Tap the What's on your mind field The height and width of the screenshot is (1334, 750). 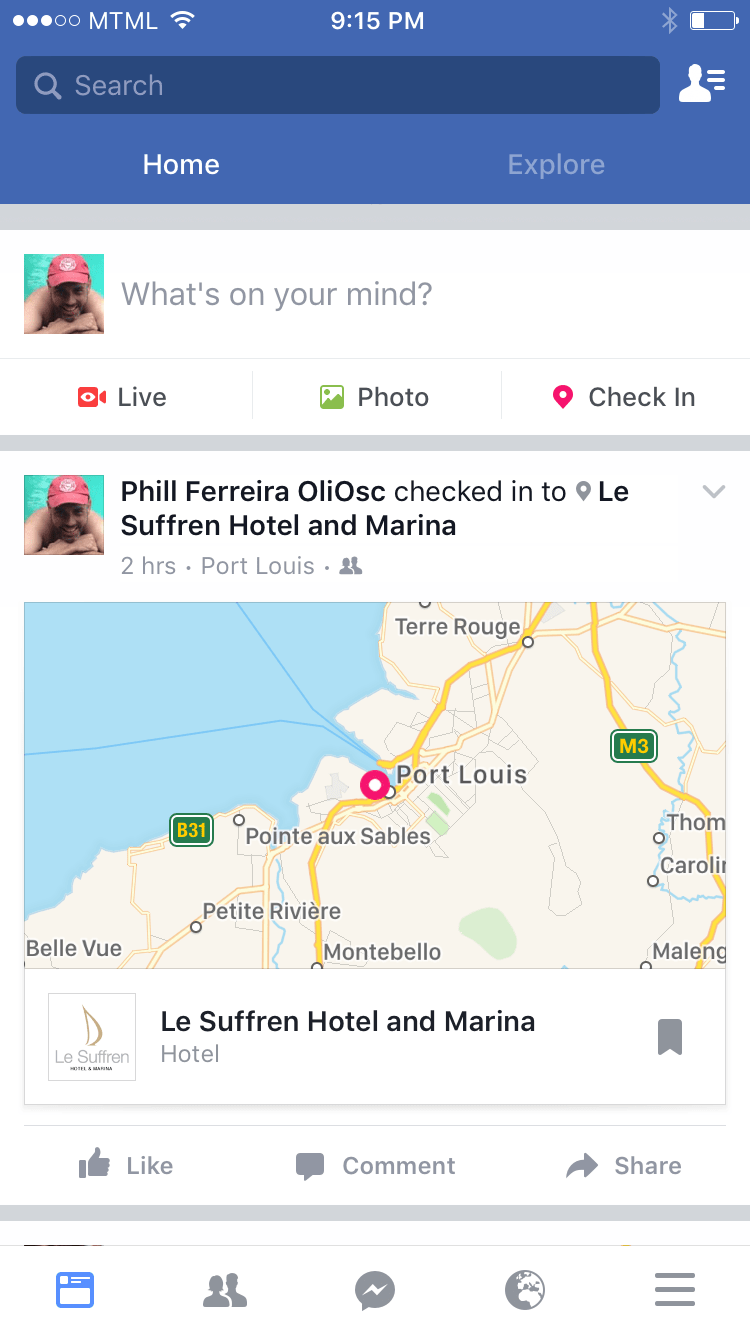click(400, 294)
